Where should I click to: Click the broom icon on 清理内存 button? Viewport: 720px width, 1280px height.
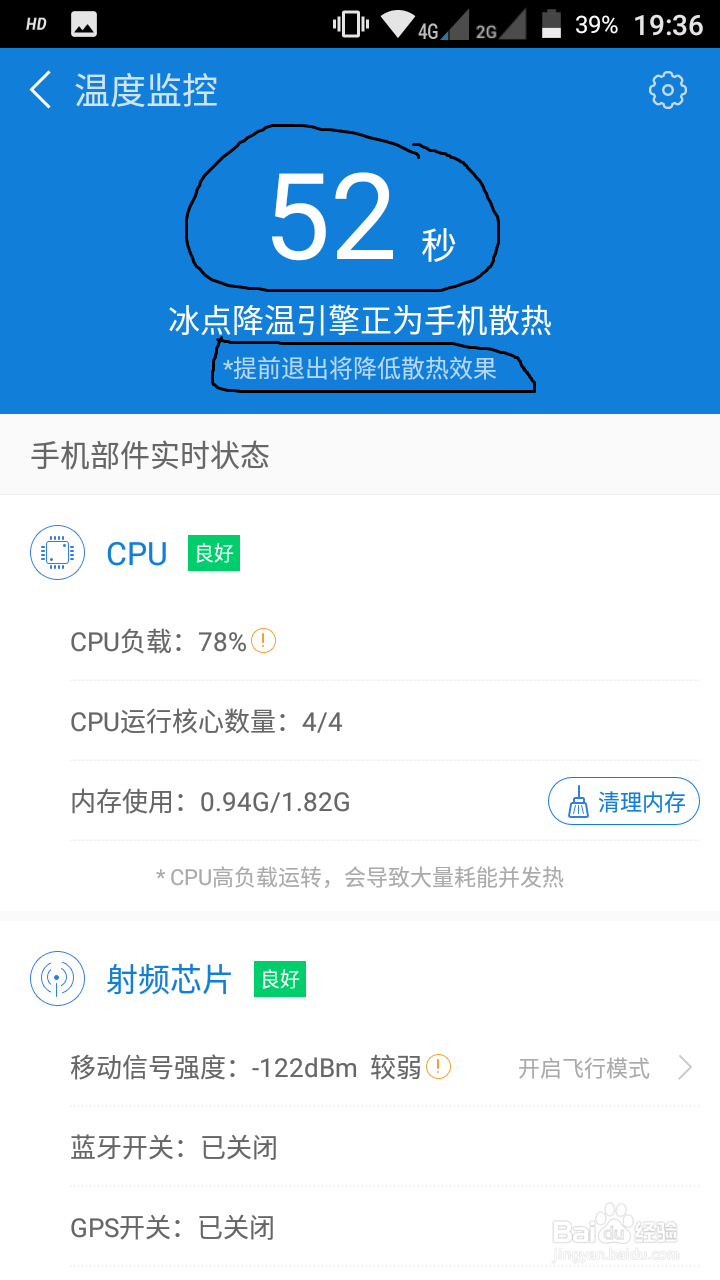(x=576, y=801)
